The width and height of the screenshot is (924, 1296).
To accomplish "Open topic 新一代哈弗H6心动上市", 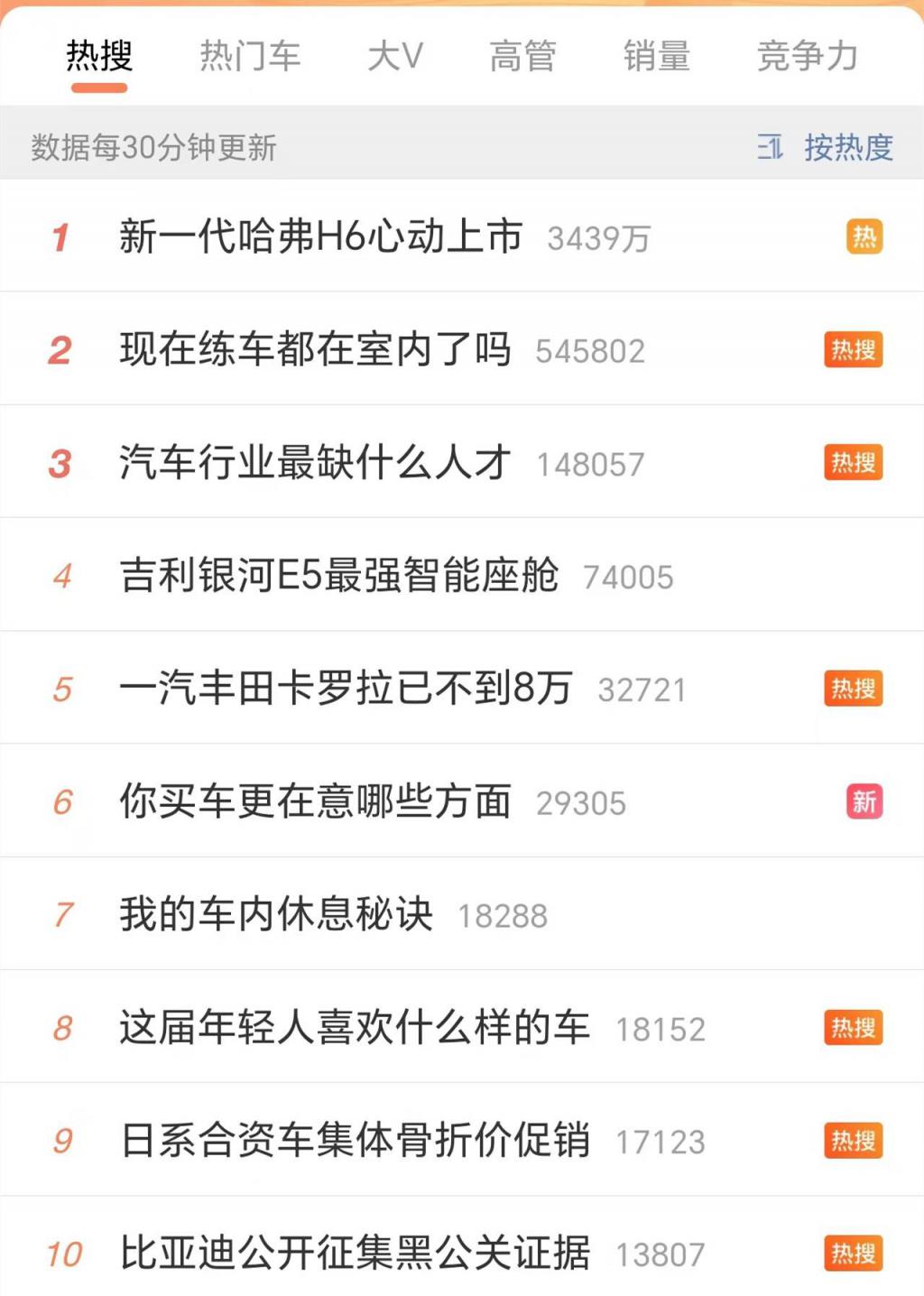I will pyautogui.click(x=320, y=236).
